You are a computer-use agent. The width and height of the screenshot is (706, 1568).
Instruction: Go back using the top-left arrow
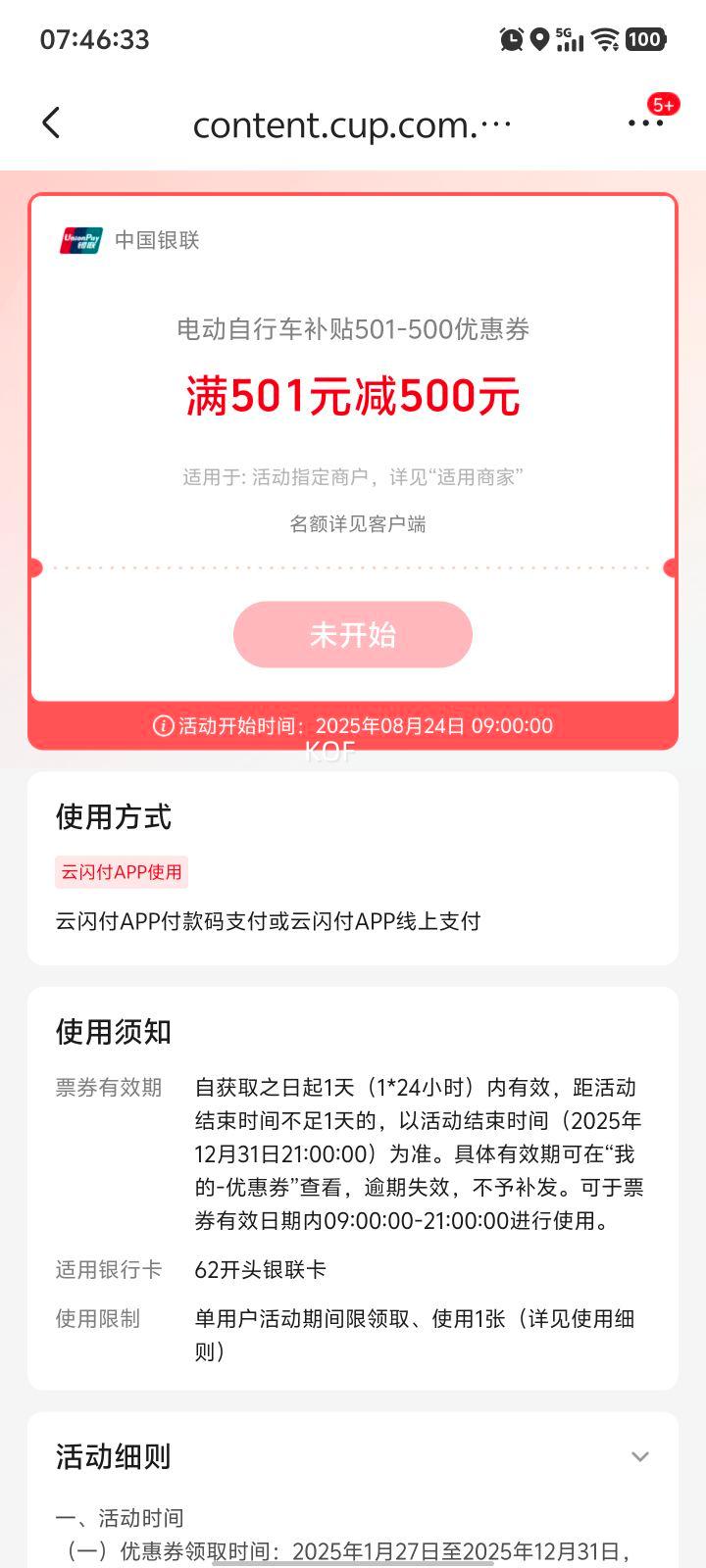[52, 123]
